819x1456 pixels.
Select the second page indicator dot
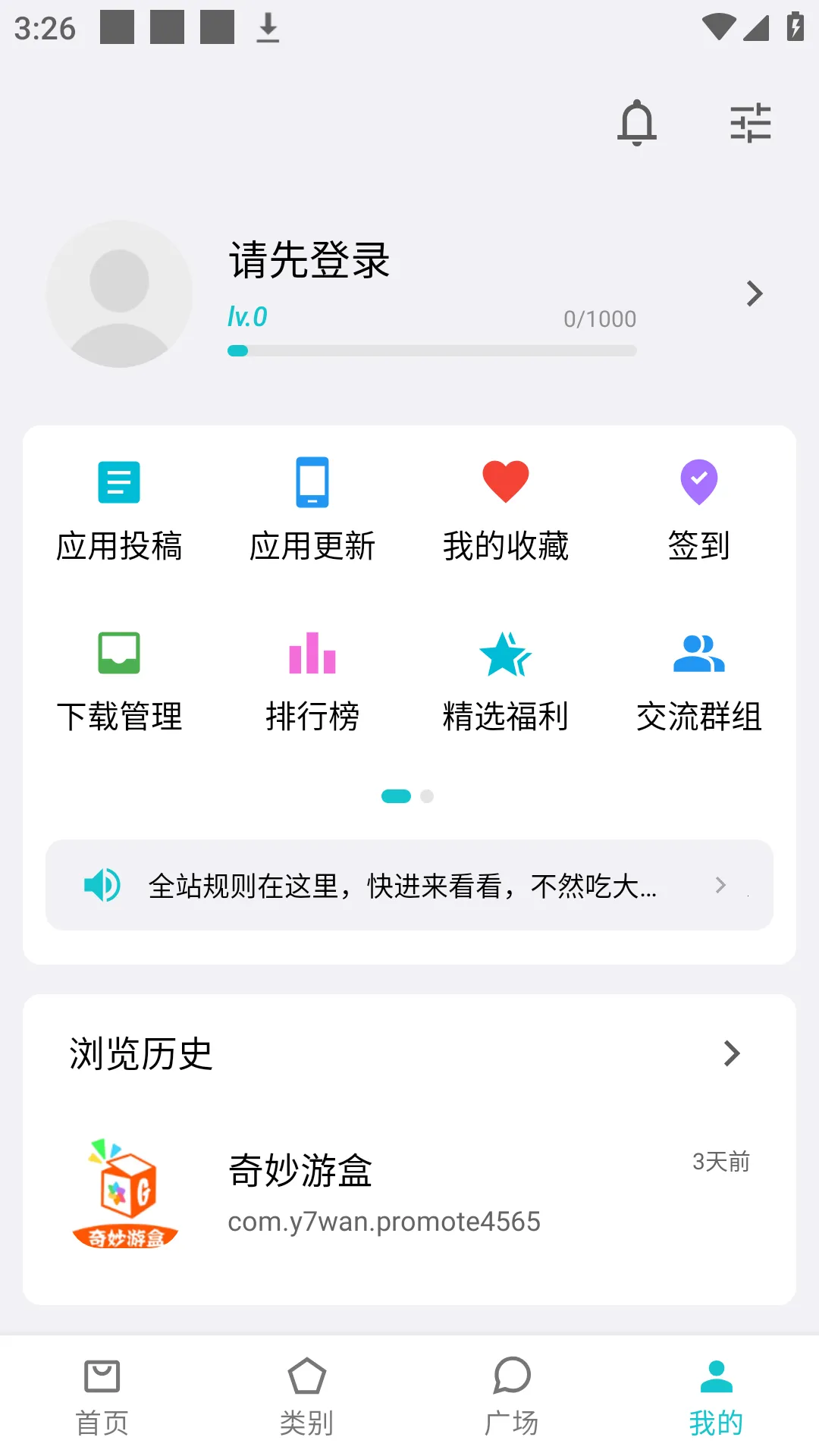tap(426, 796)
